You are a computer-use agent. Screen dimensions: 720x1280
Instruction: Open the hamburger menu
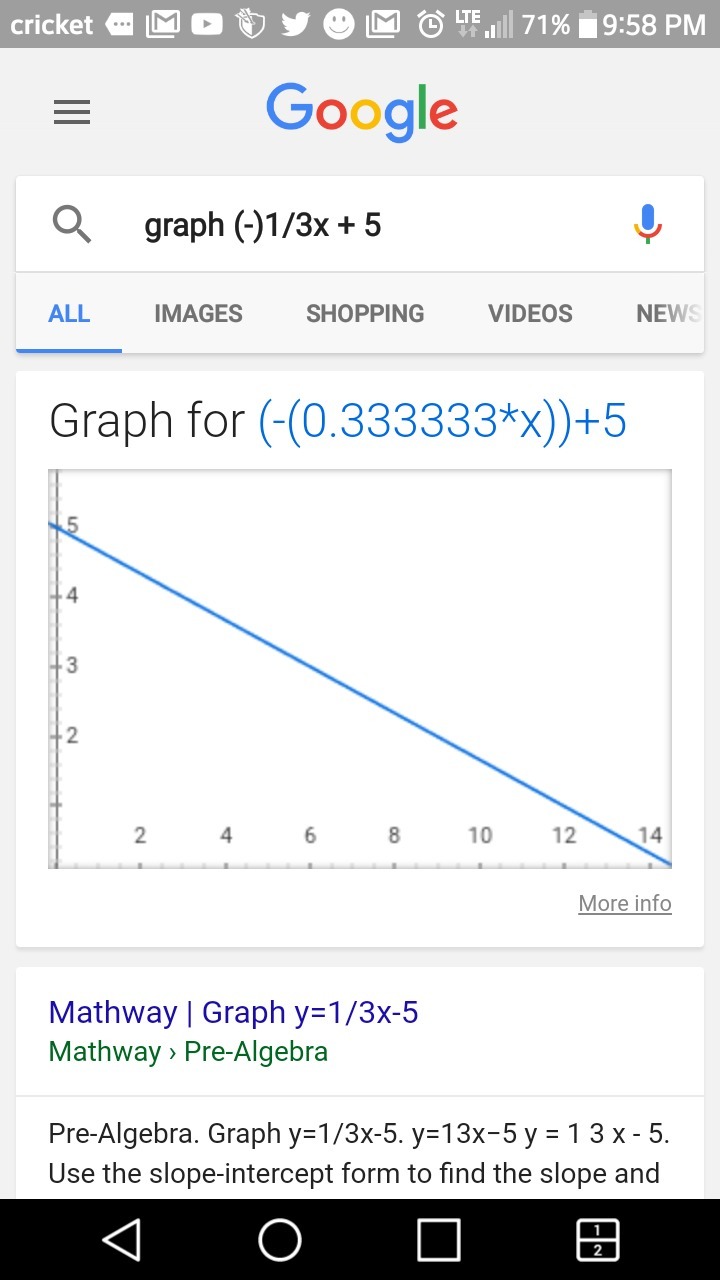click(x=72, y=113)
